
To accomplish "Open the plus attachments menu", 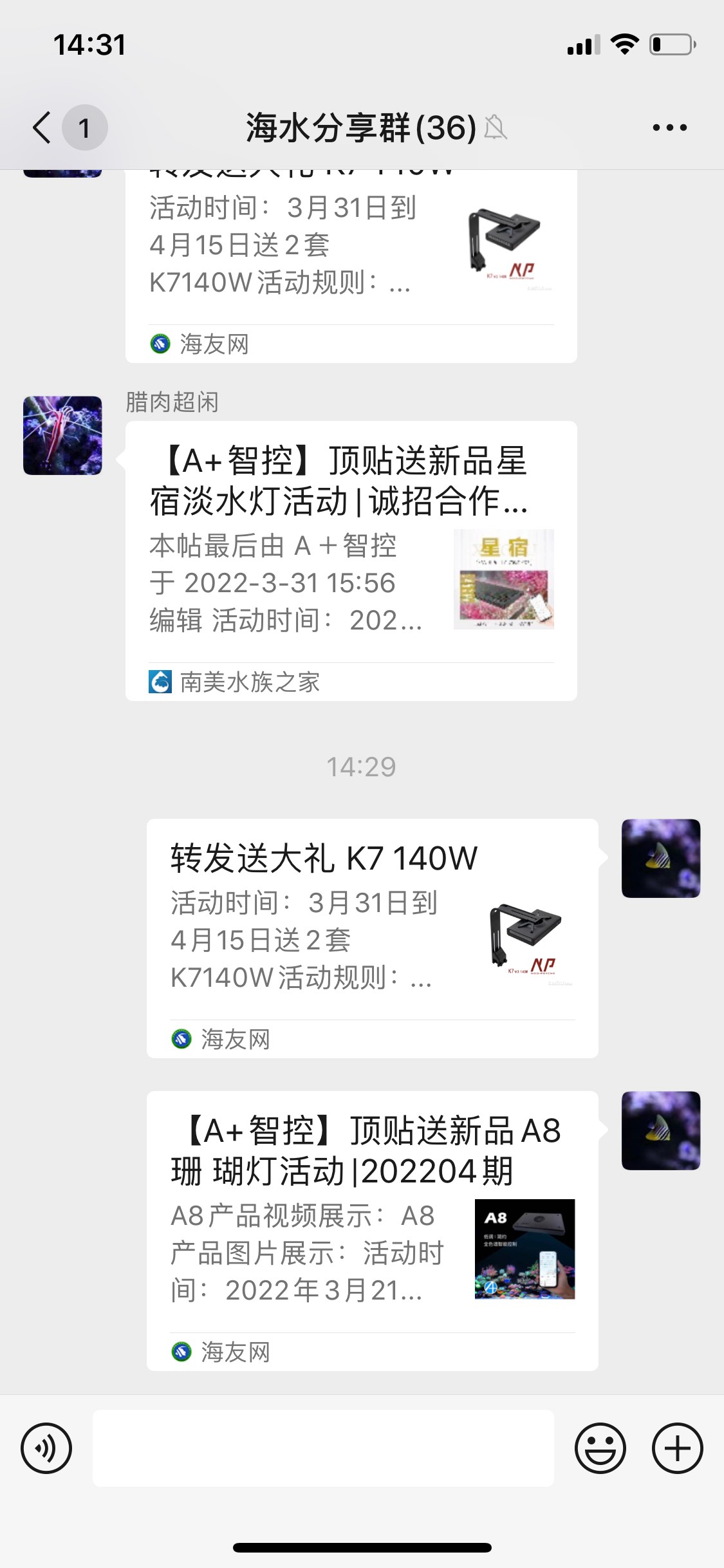I will click(x=677, y=1448).
